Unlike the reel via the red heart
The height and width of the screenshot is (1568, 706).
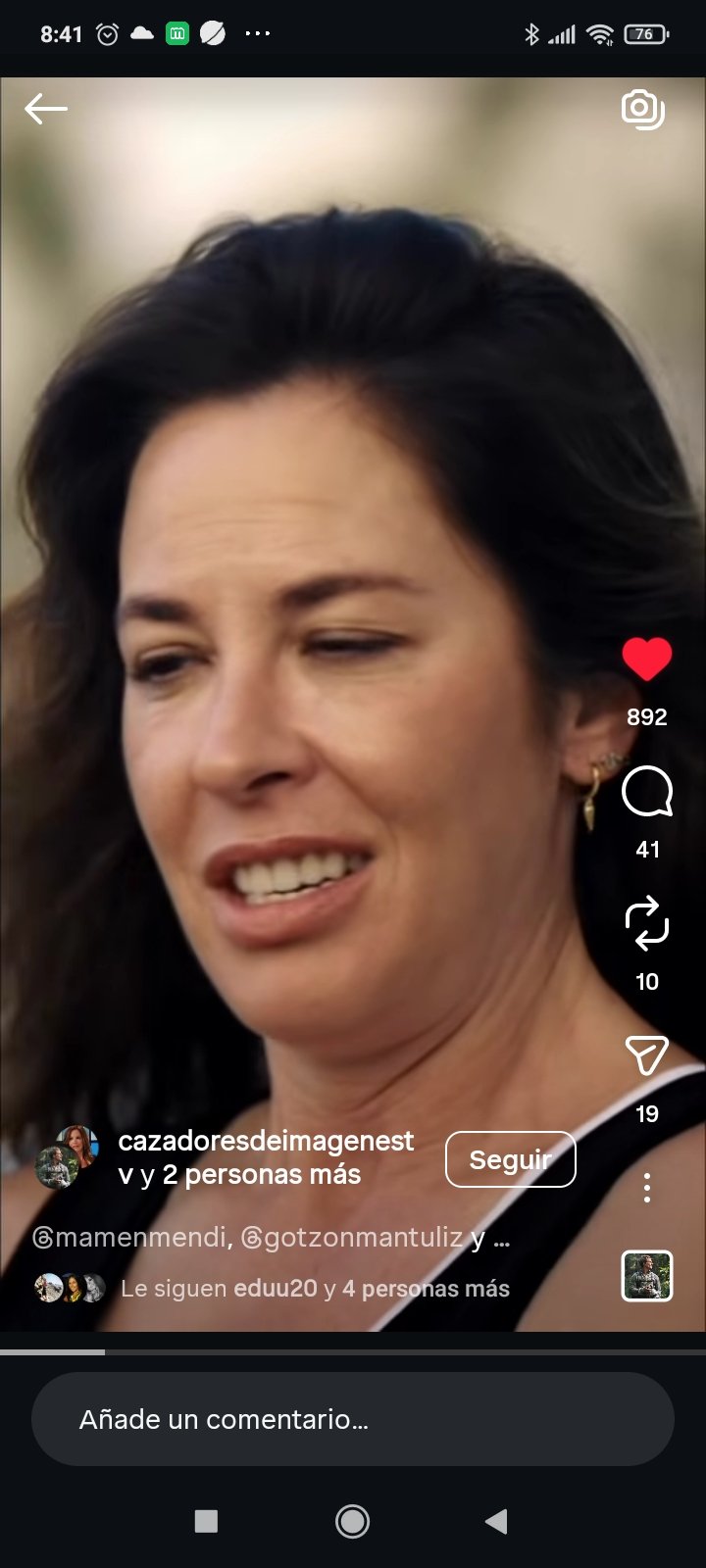(647, 660)
